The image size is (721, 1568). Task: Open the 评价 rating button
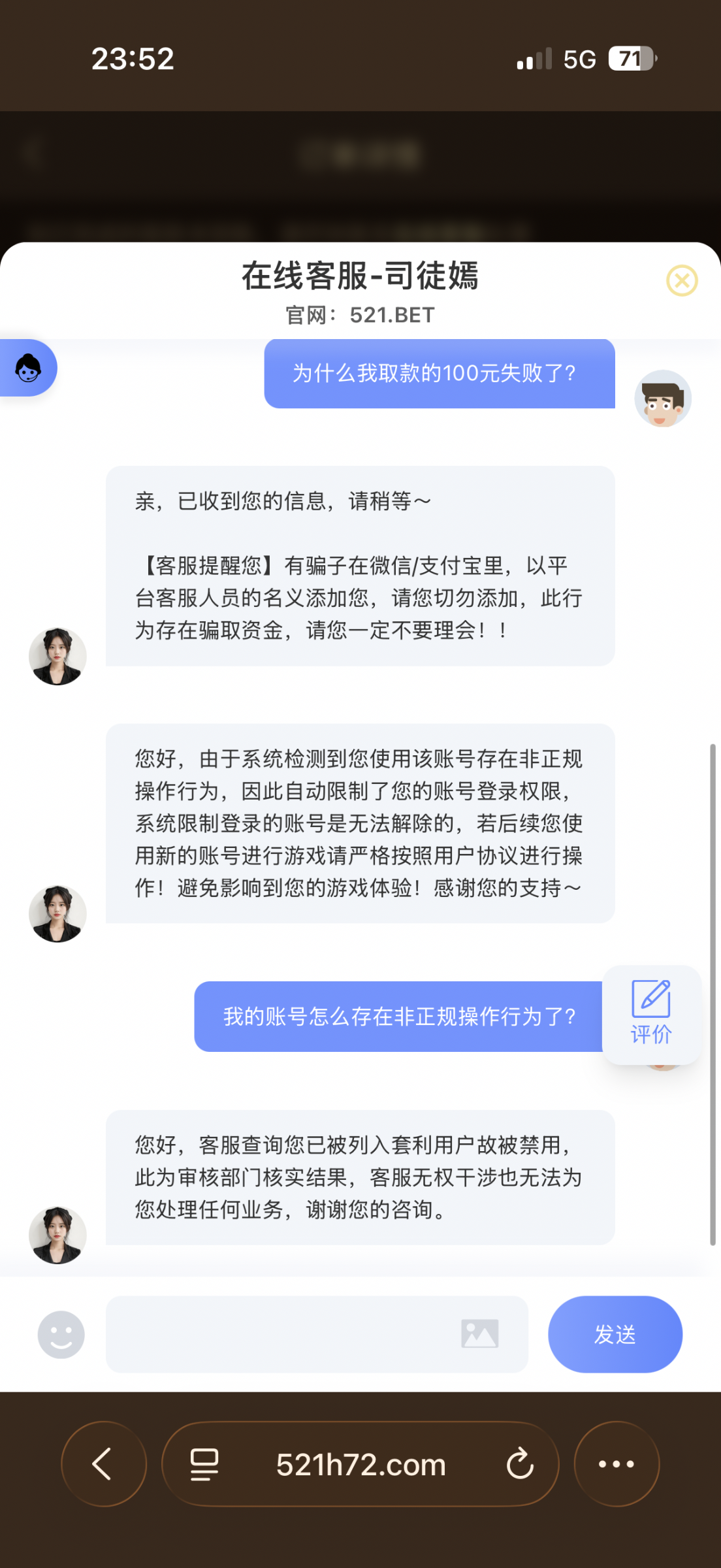(x=651, y=1014)
